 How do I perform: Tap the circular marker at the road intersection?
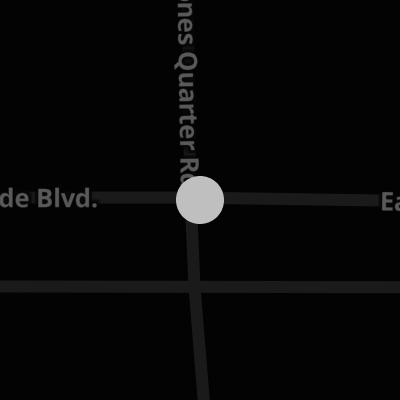pos(200,200)
